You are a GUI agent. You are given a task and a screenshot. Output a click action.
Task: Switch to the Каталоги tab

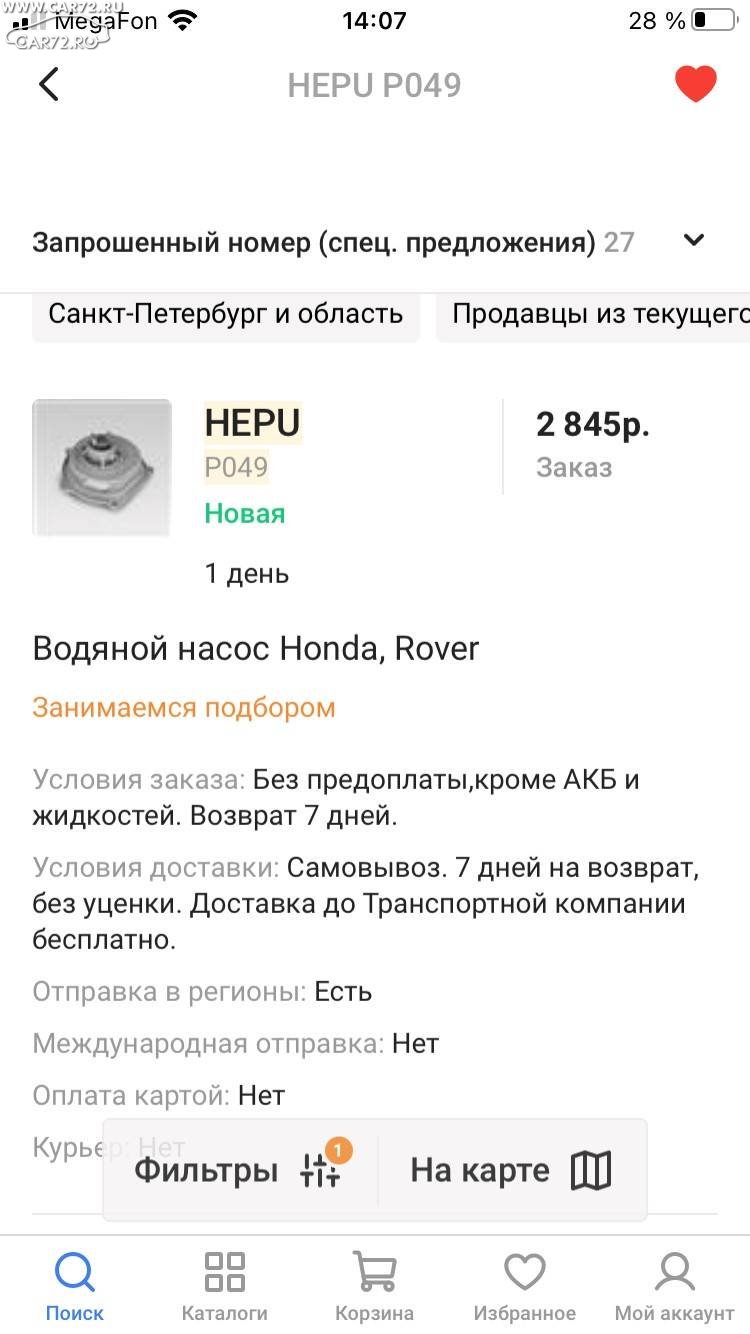[x=225, y=1286]
